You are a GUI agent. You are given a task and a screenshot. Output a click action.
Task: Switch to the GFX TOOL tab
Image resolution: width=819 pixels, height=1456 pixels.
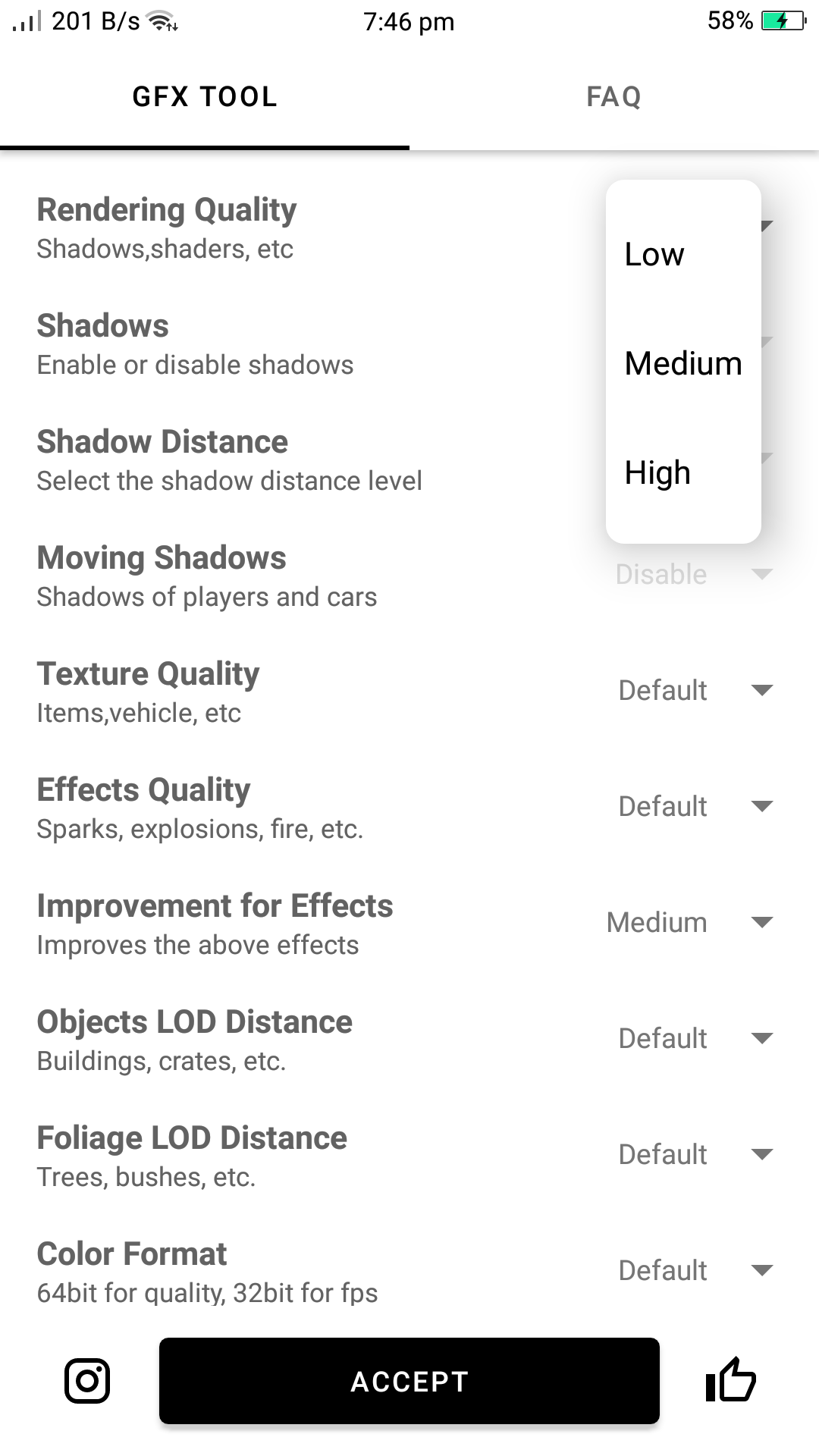tap(203, 96)
